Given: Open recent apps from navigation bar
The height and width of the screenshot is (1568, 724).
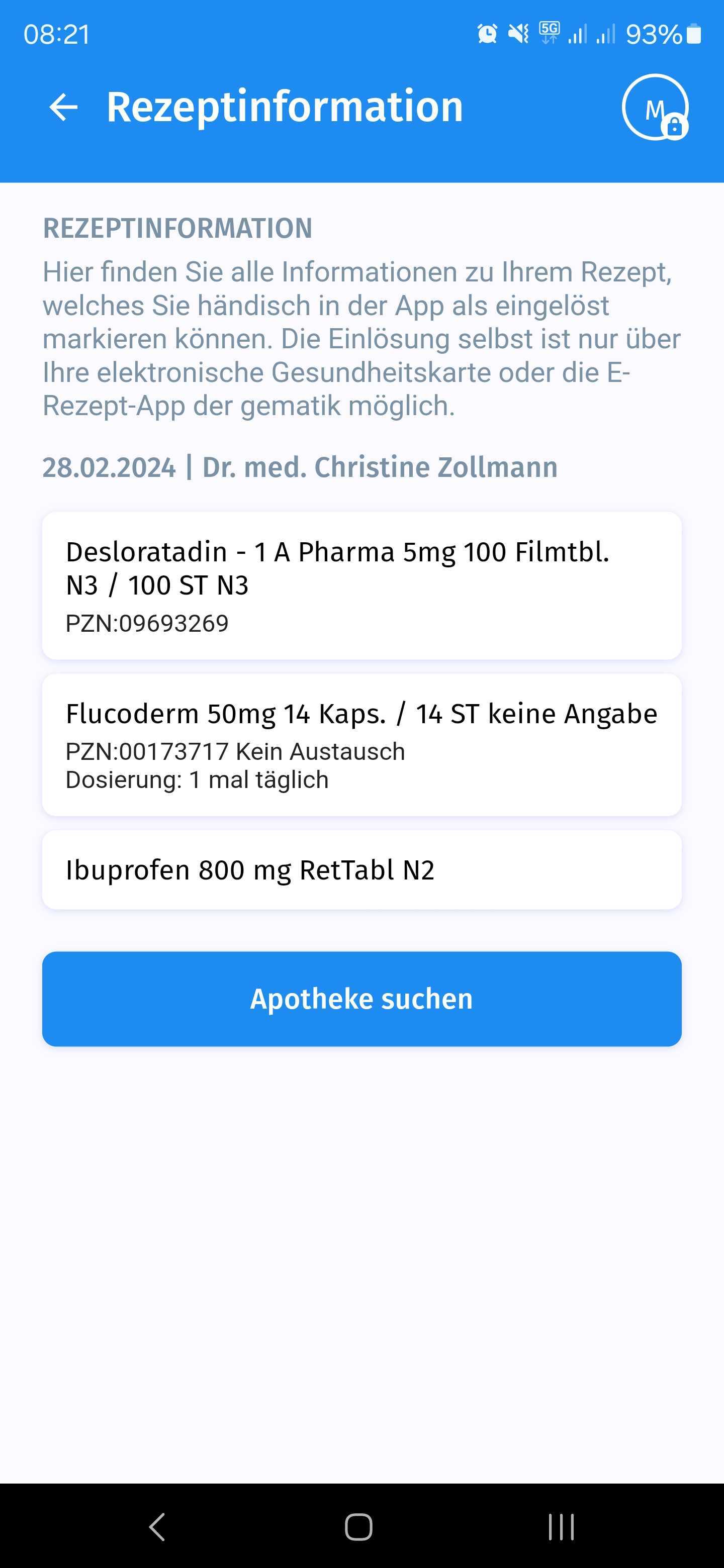Looking at the screenshot, I should (561, 1527).
